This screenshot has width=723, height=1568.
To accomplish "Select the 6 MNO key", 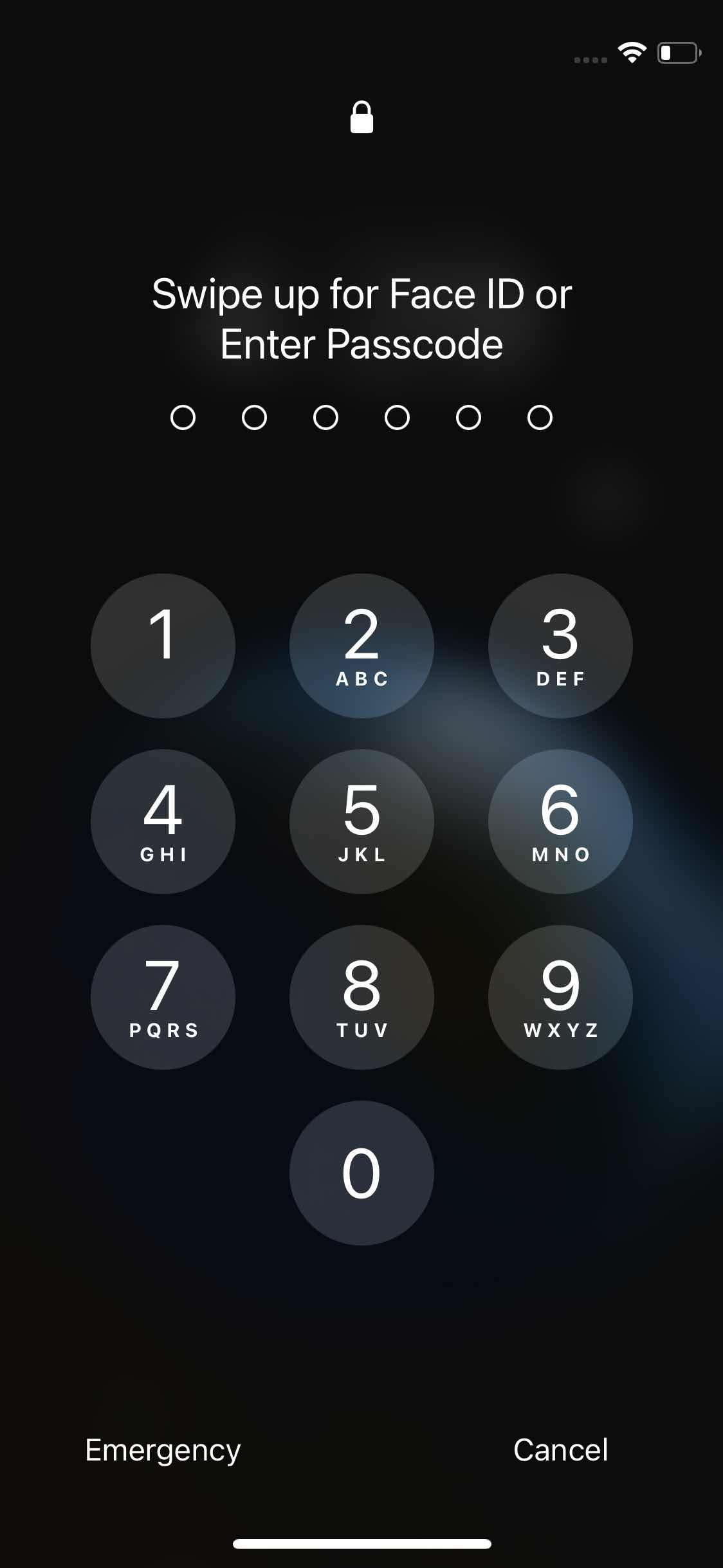I will tap(560, 821).
